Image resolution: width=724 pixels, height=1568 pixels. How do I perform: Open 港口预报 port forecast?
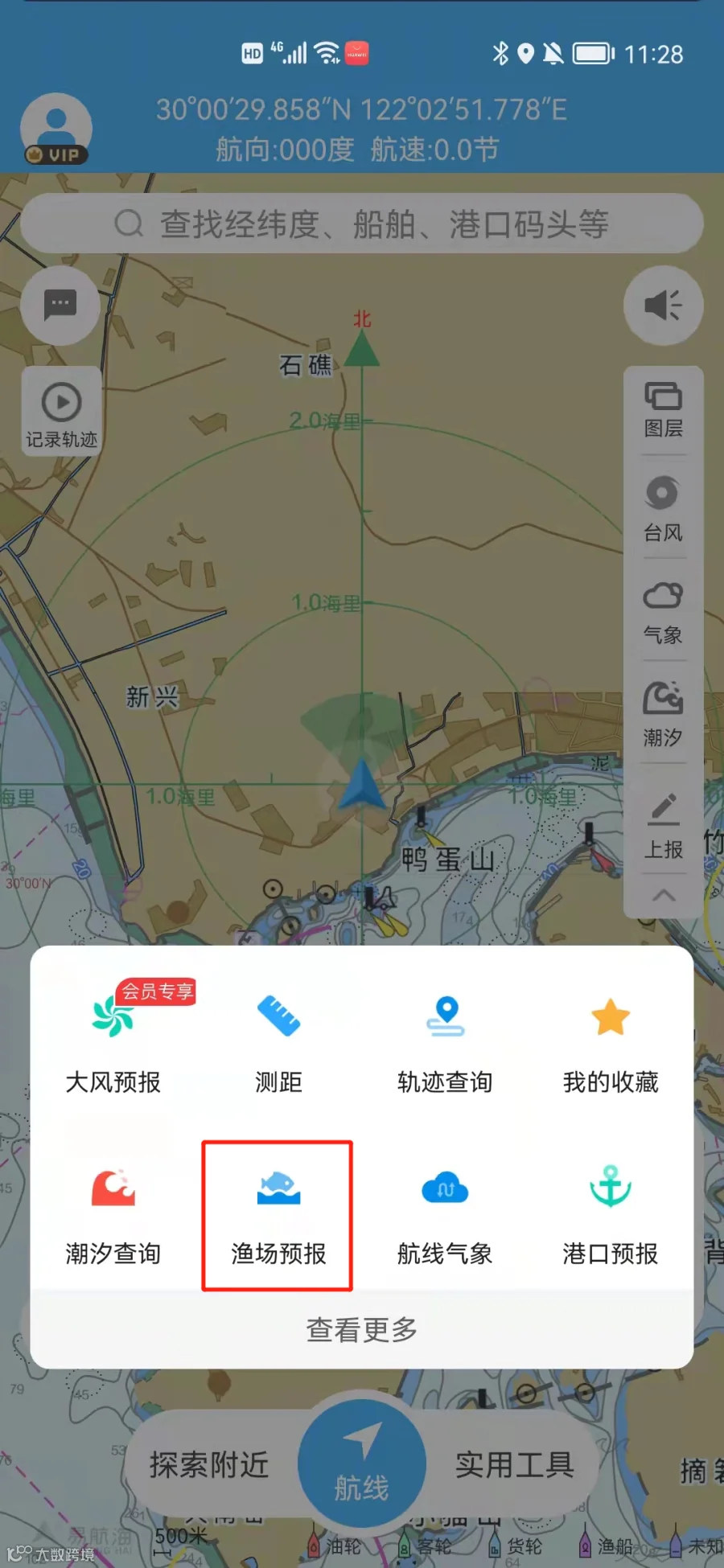pyautogui.click(x=611, y=1216)
